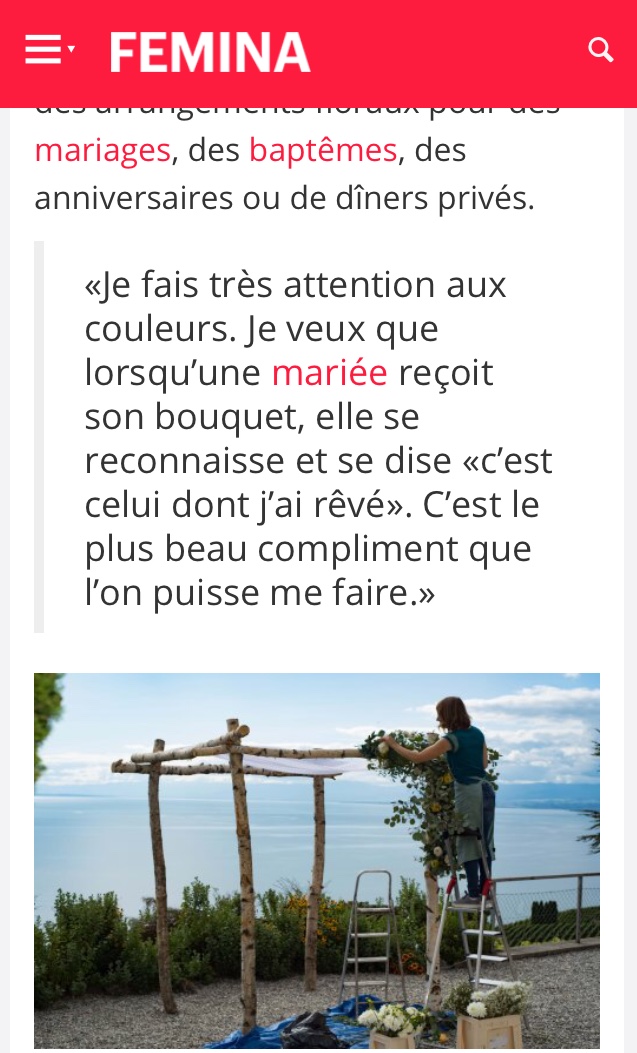Open the hamburger menu
637x1053 pixels.
point(50,50)
